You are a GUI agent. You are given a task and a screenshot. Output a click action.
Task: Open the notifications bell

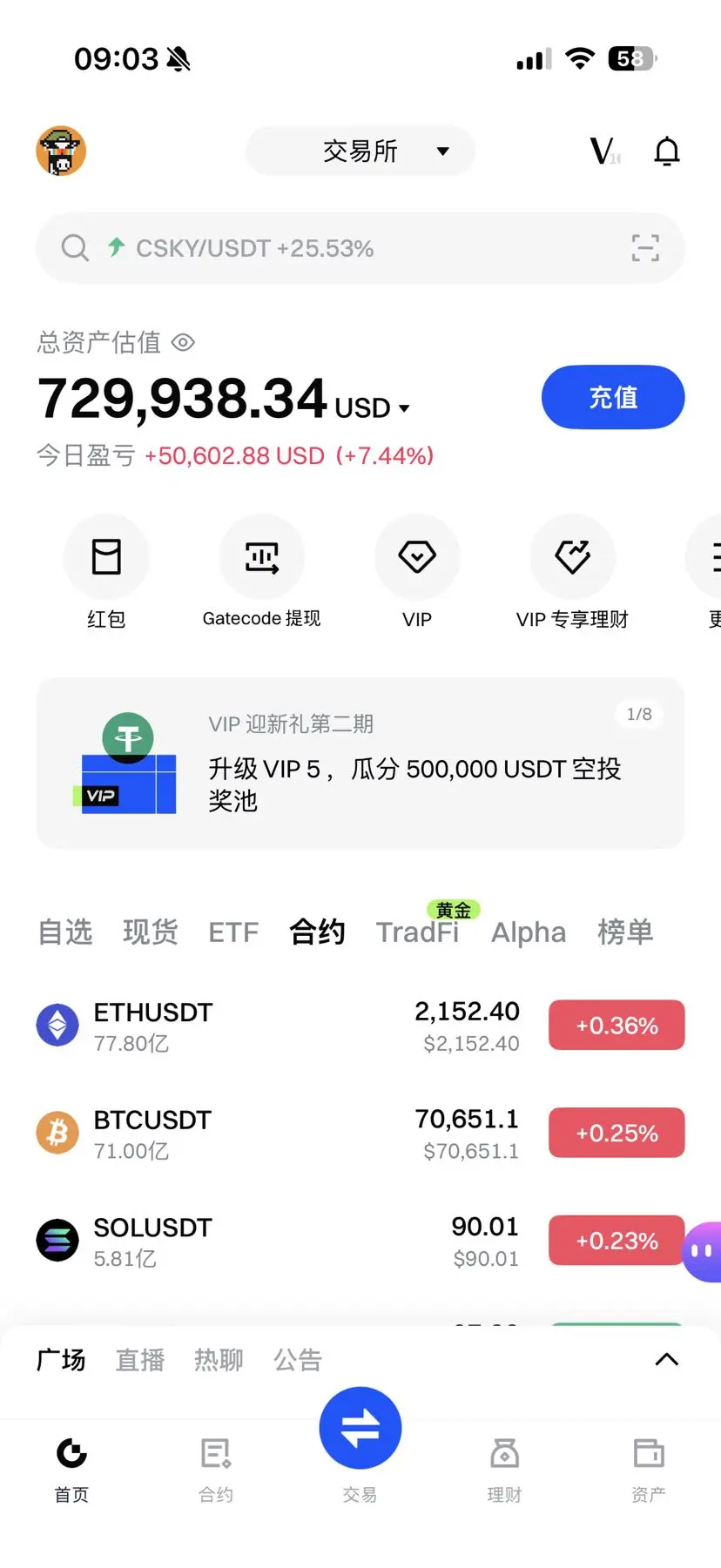[666, 151]
